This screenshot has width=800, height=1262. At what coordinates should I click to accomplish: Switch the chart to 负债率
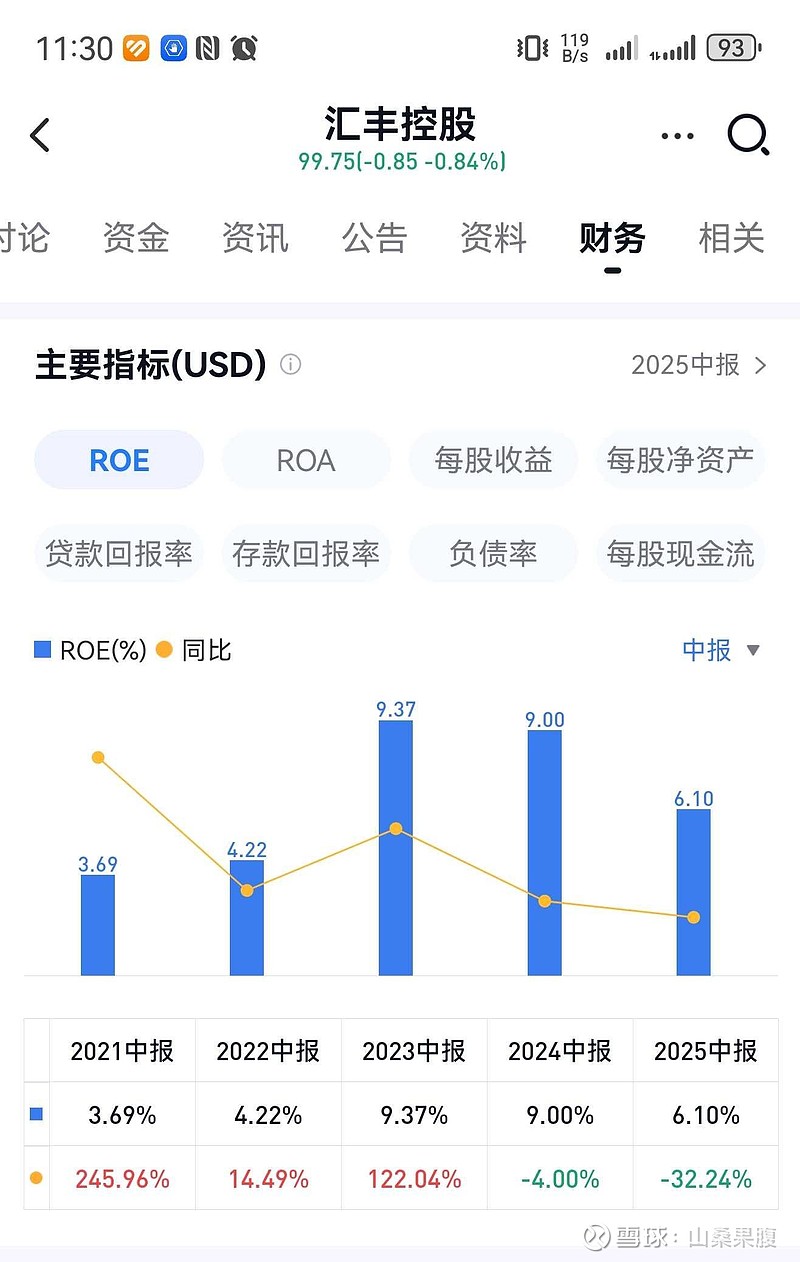pos(493,553)
